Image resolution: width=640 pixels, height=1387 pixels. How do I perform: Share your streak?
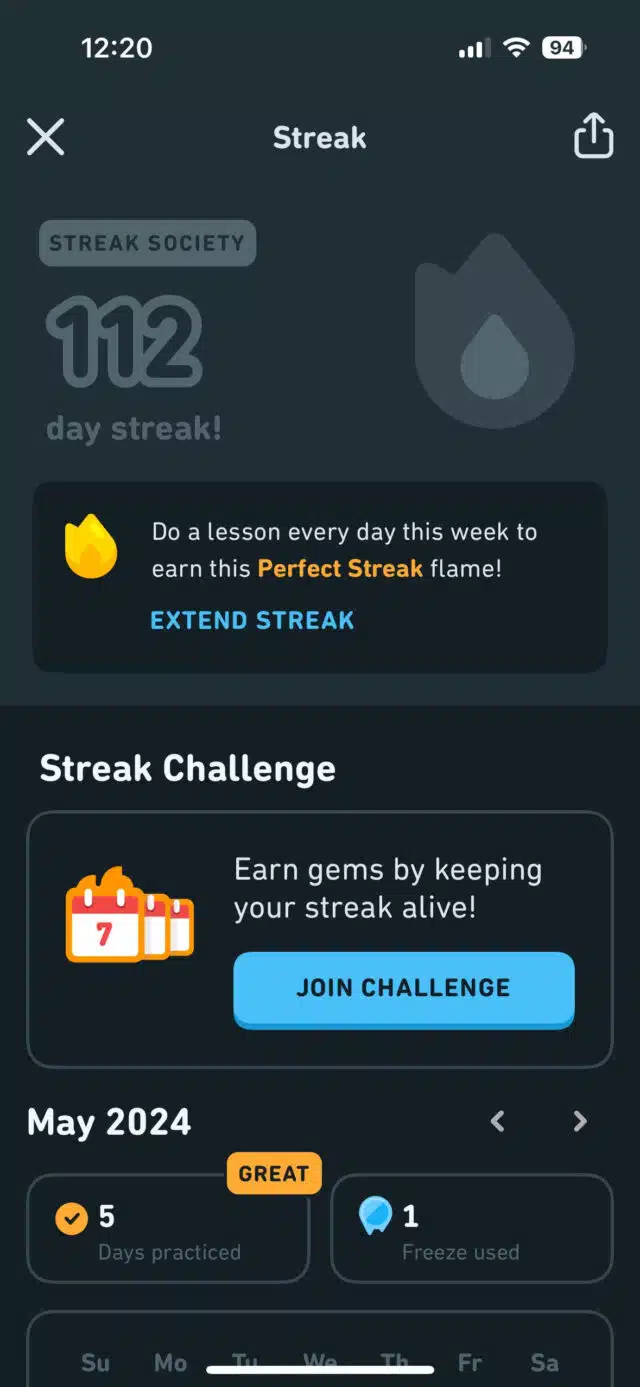coord(593,136)
